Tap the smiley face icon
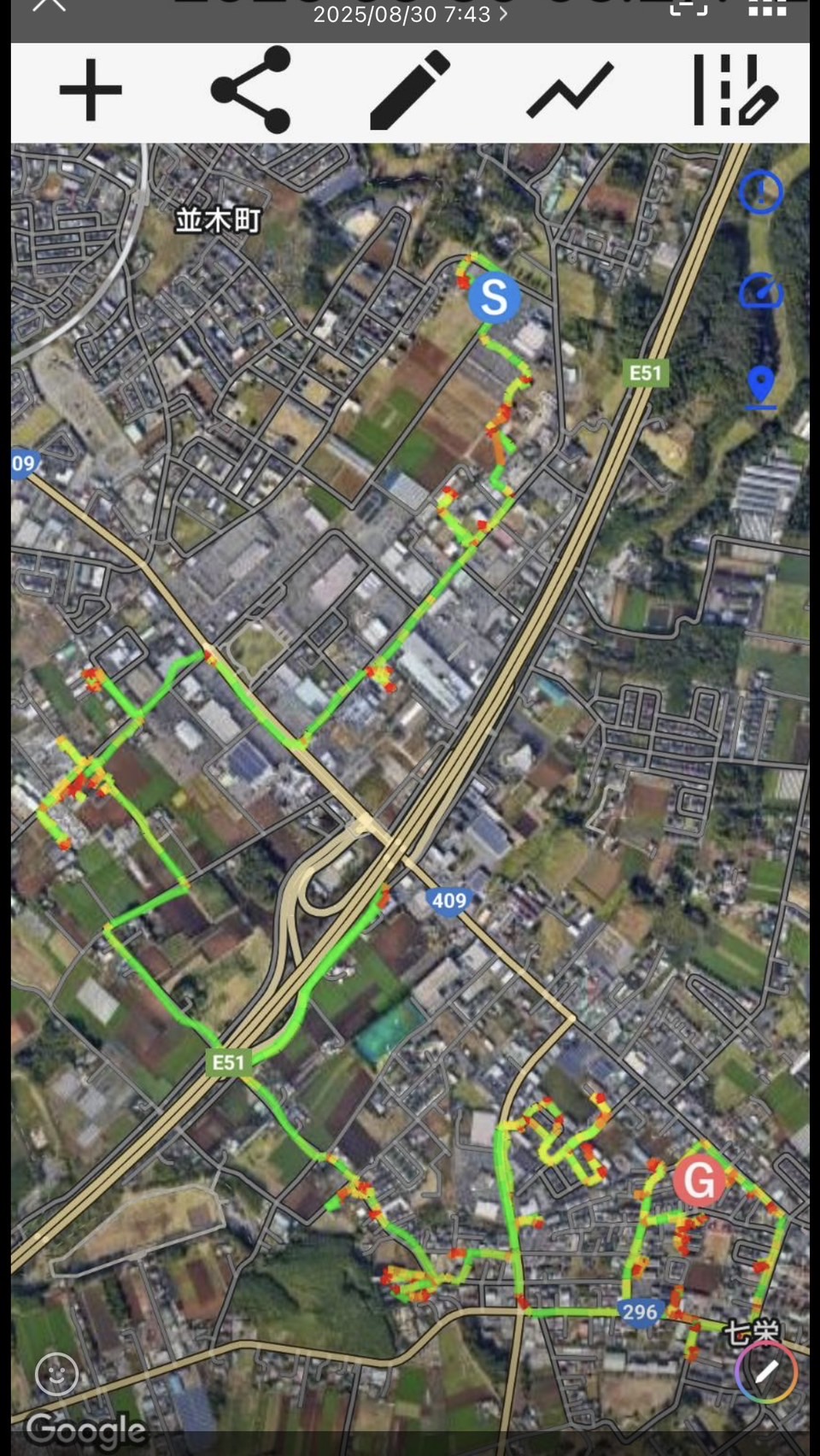 (56, 1374)
